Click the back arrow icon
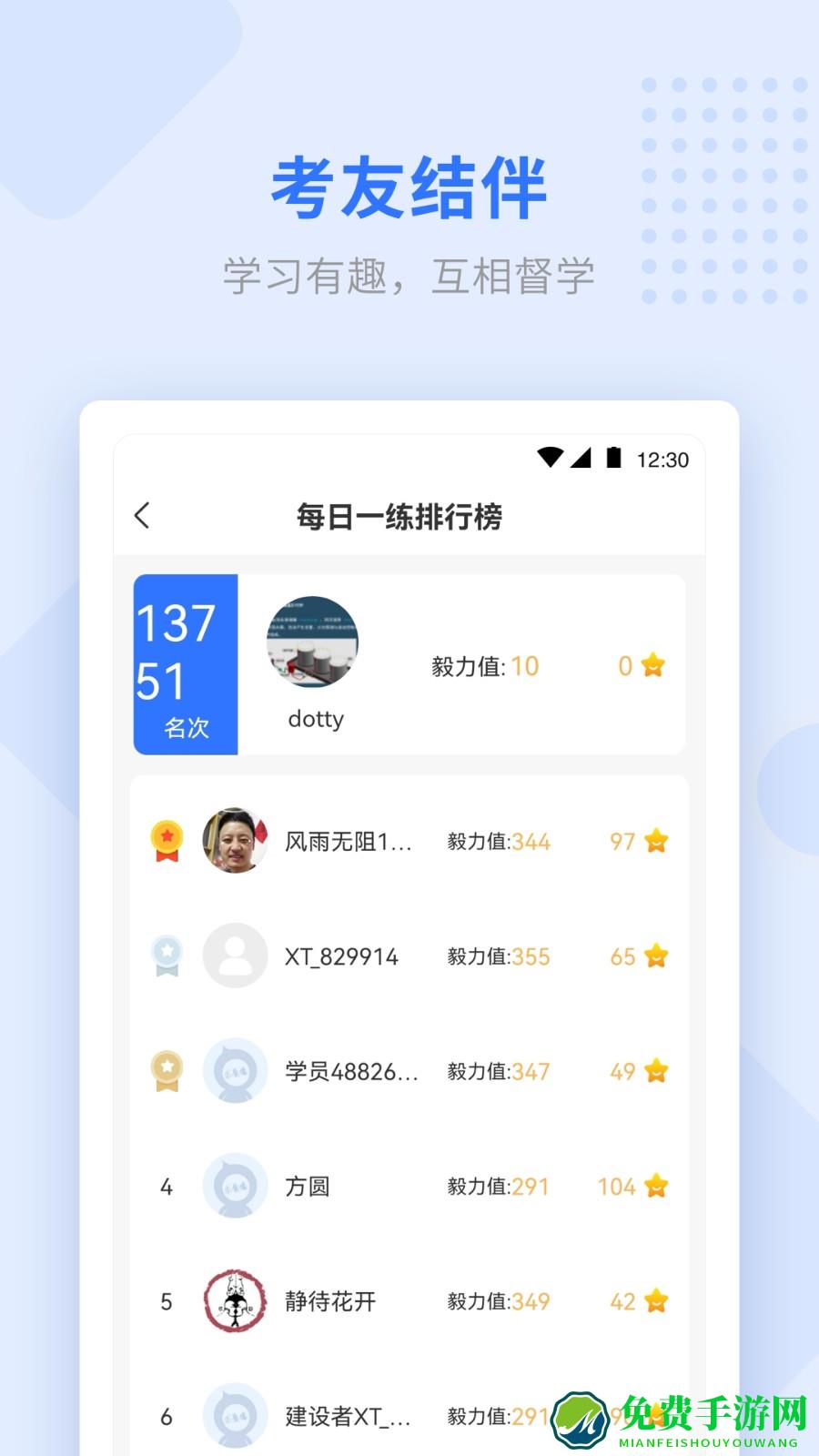Viewport: 819px width, 1456px height. pos(142,514)
